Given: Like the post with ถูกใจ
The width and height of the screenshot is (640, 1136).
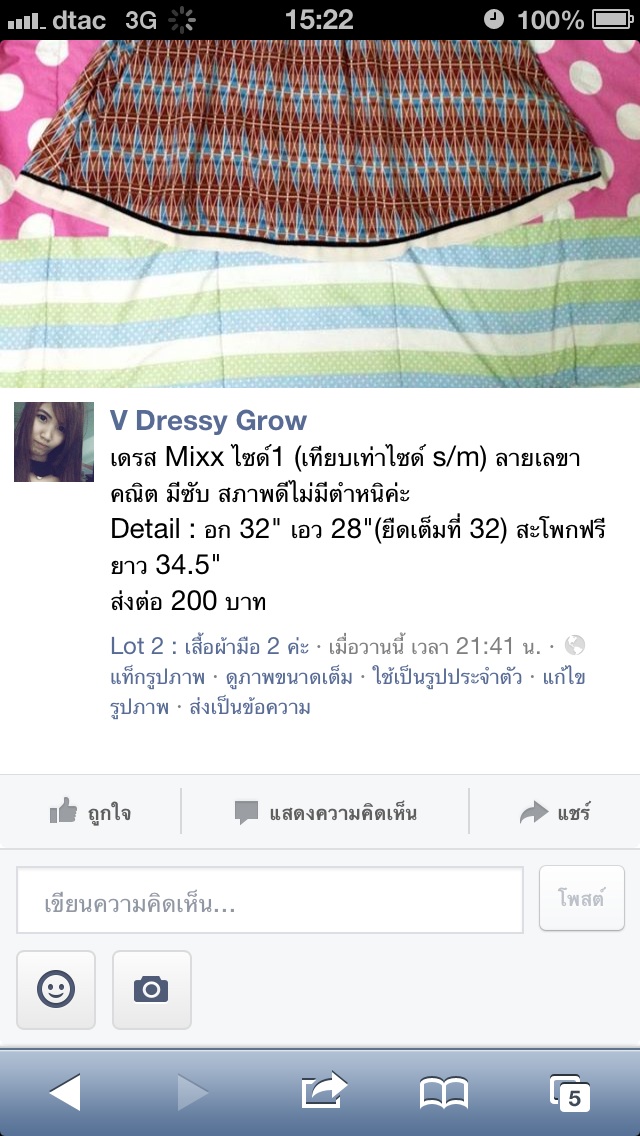Looking at the screenshot, I should pos(90,812).
